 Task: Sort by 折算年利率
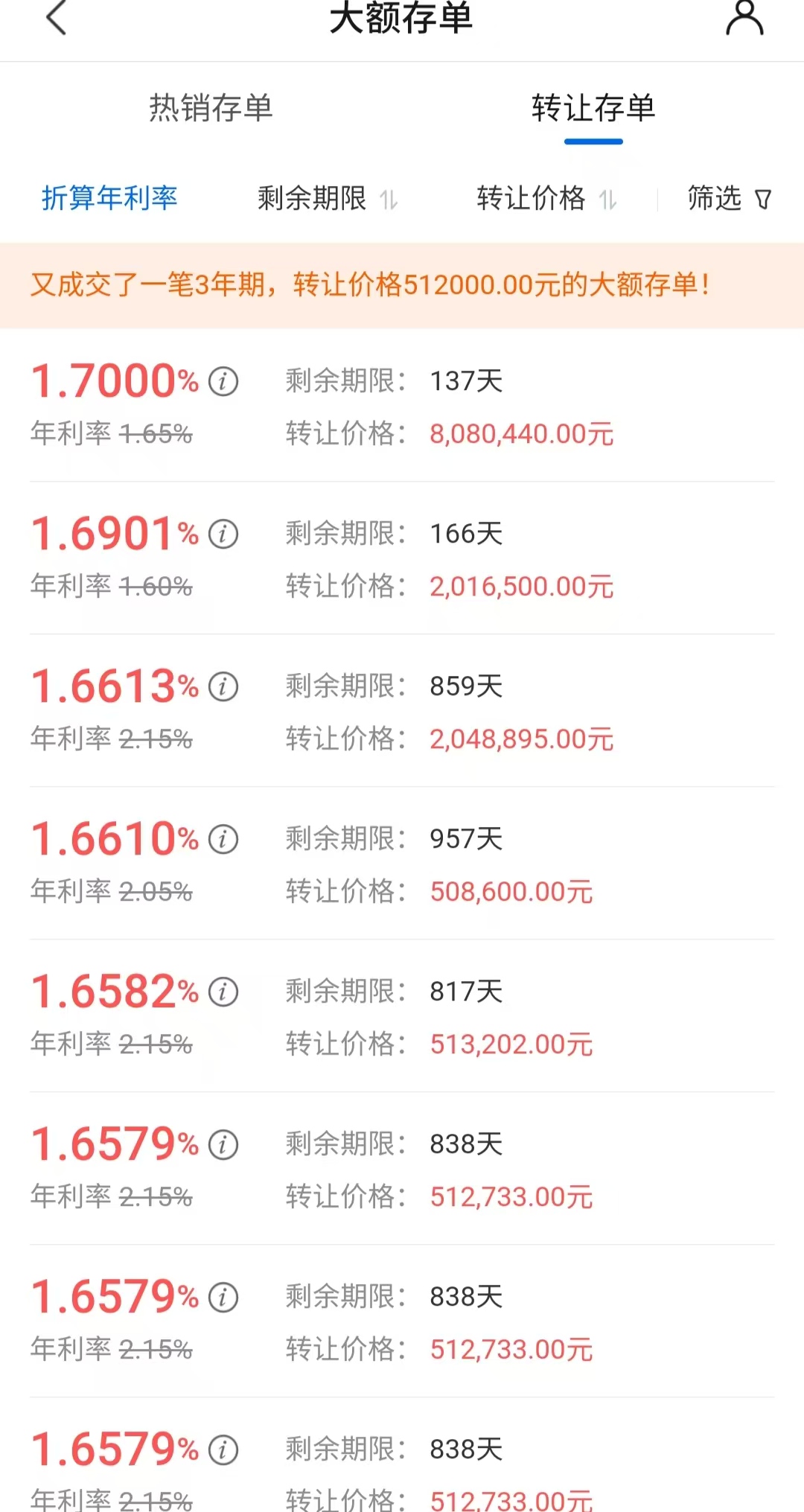click(109, 198)
